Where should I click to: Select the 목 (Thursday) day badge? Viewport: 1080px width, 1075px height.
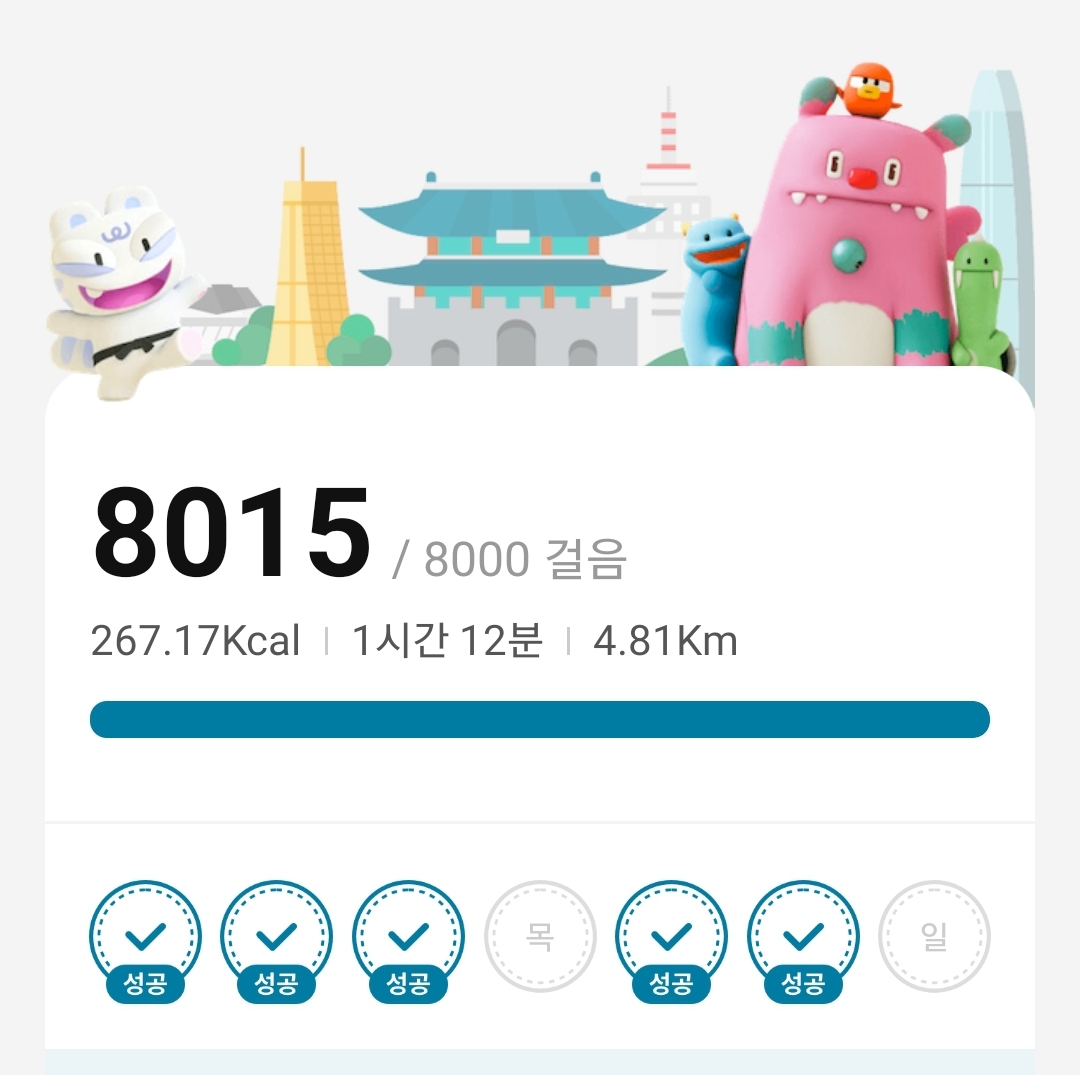[540, 937]
